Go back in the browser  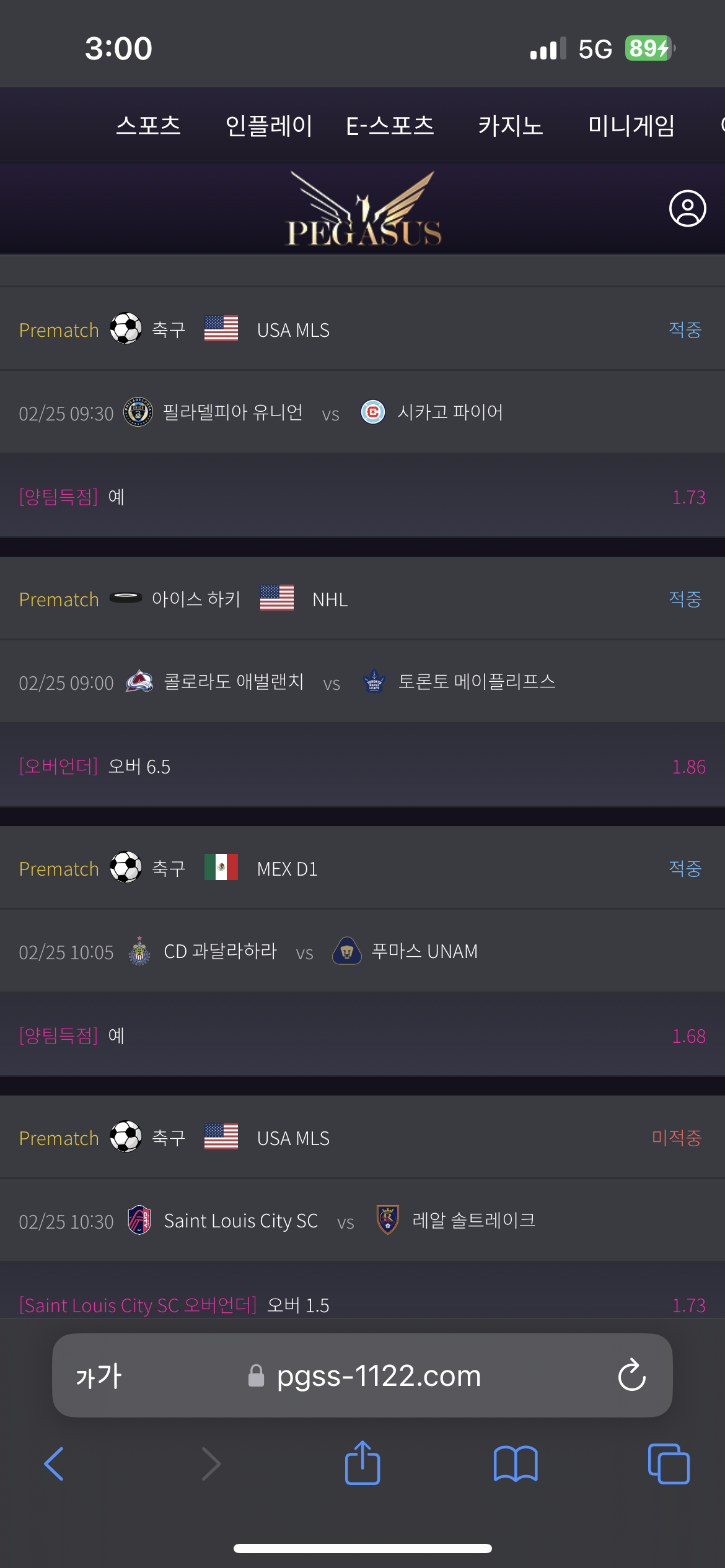(54, 1464)
